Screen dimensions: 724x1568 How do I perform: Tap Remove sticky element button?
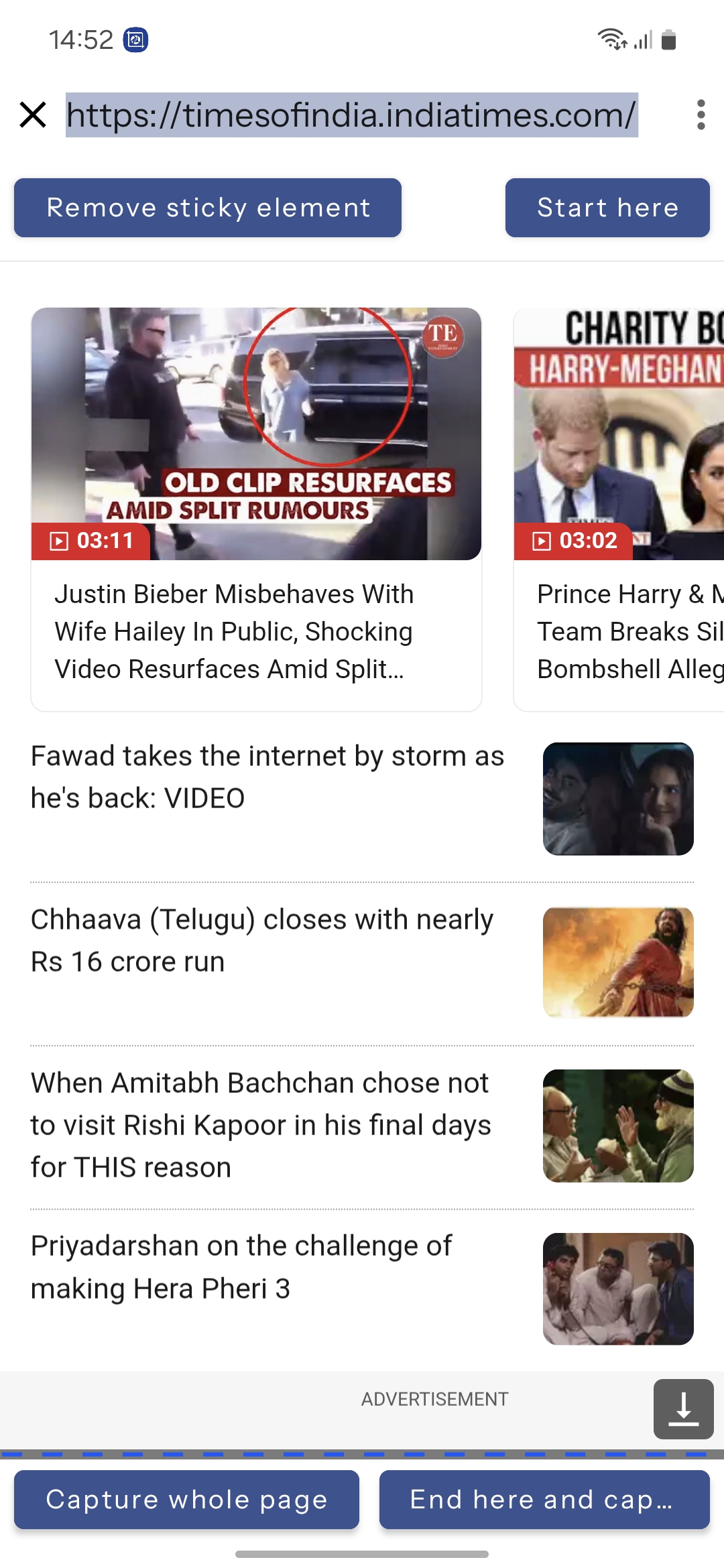(208, 208)
